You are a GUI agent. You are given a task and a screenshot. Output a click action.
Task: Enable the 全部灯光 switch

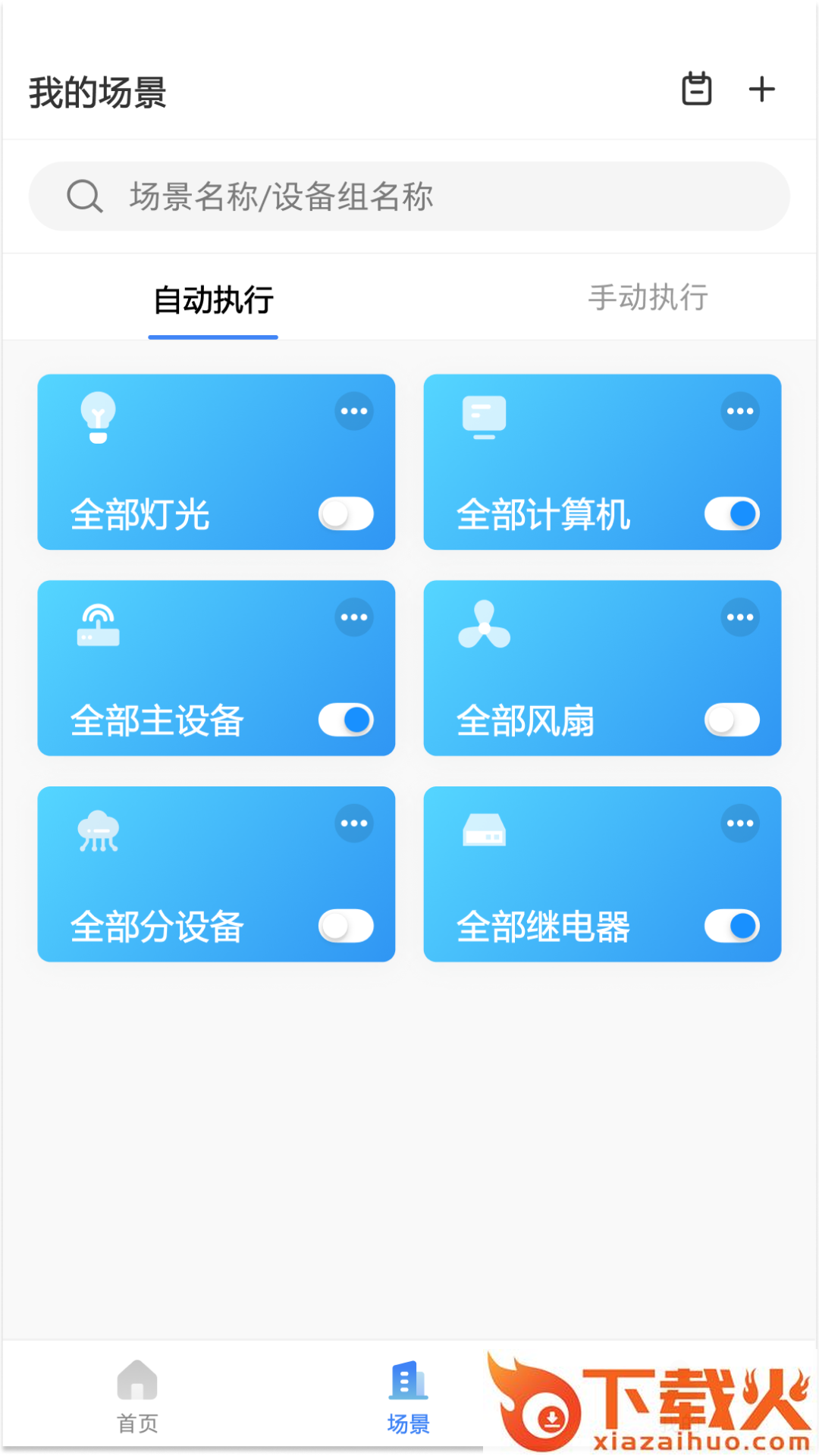346,514
